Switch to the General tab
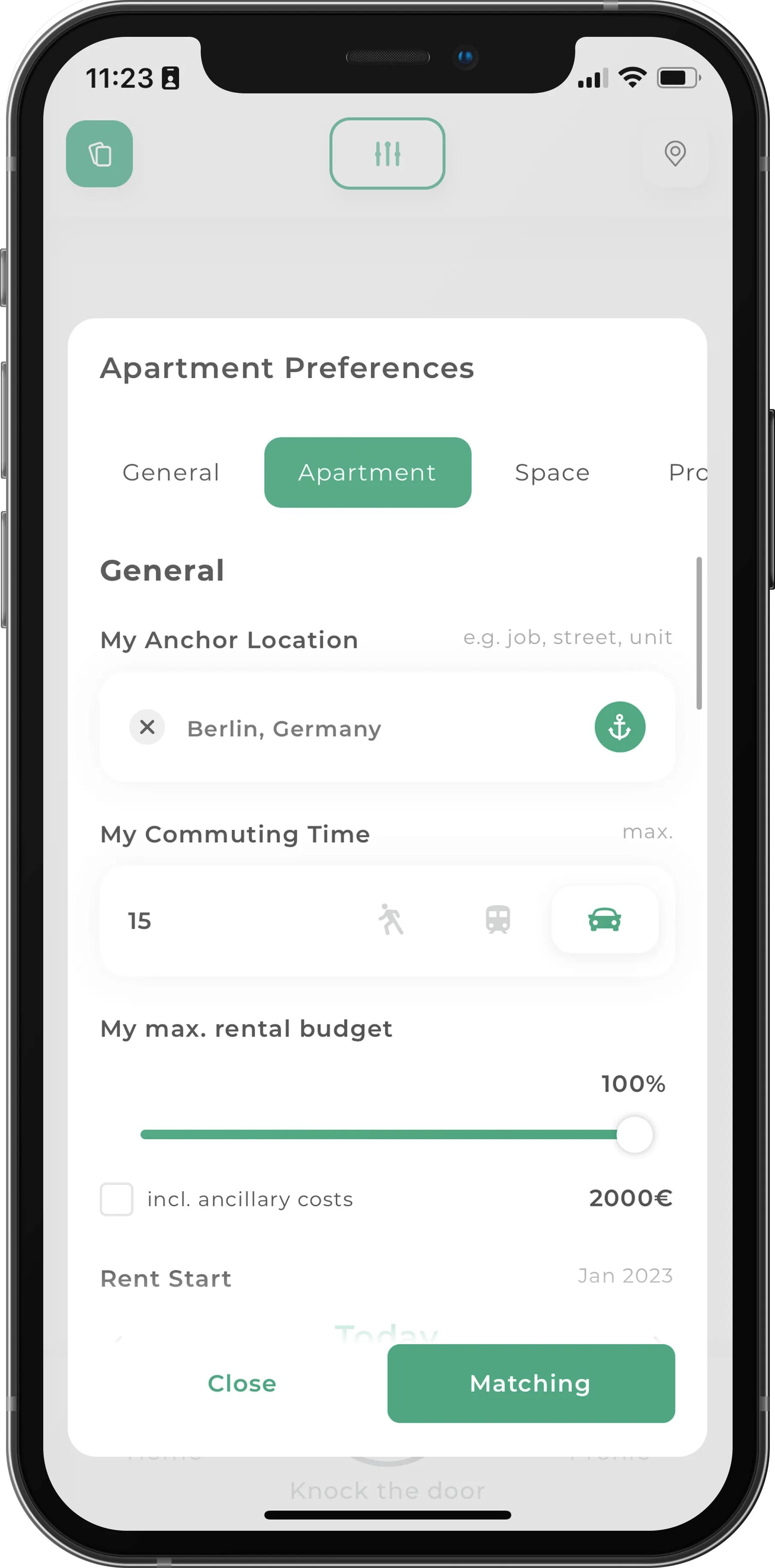The height and width of the screenshot is (1568, 775). [171, 472]
